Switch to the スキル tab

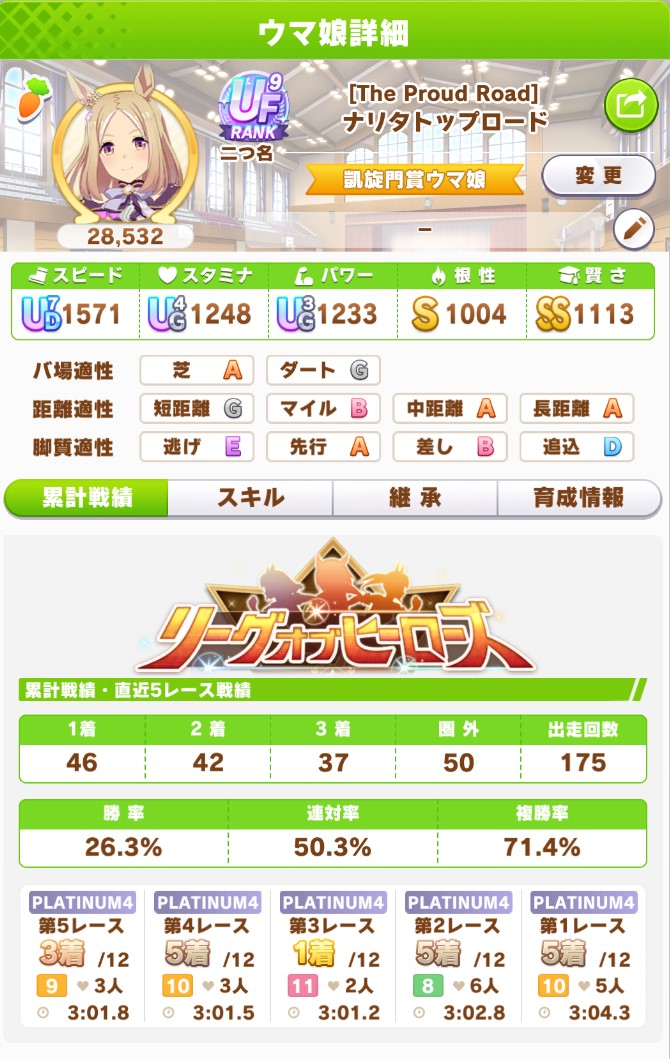(x=250, y=497)
